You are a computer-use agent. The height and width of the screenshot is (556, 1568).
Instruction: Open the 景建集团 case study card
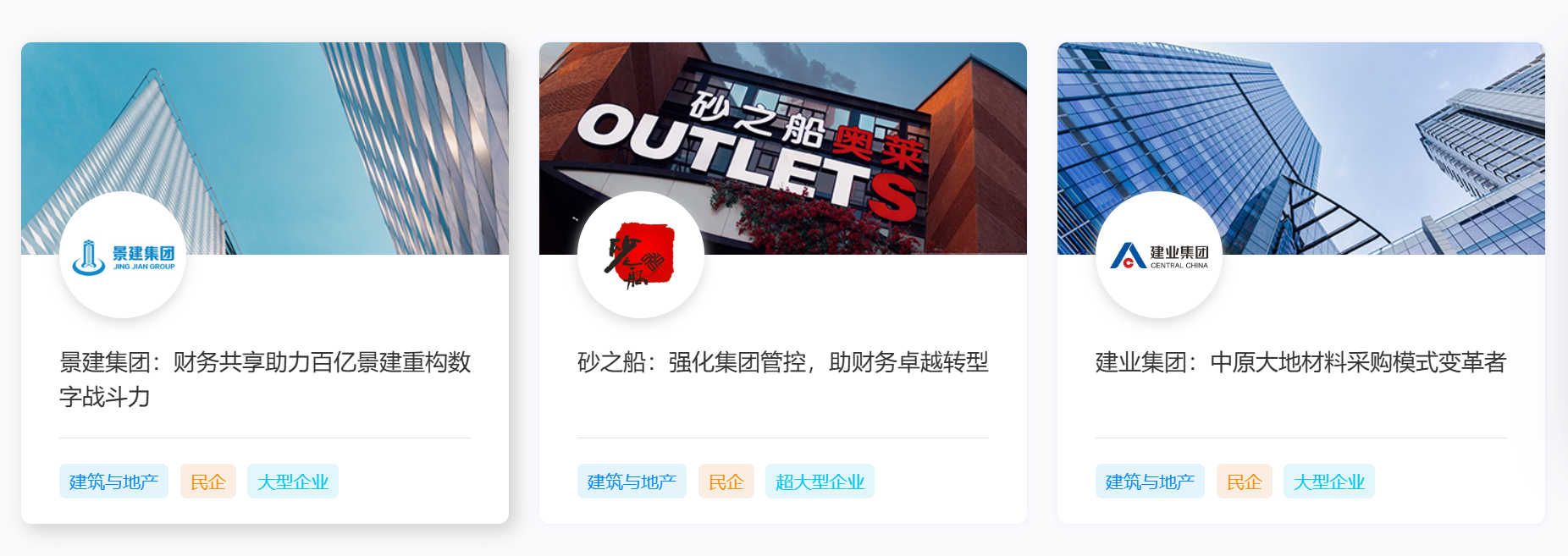265,378
